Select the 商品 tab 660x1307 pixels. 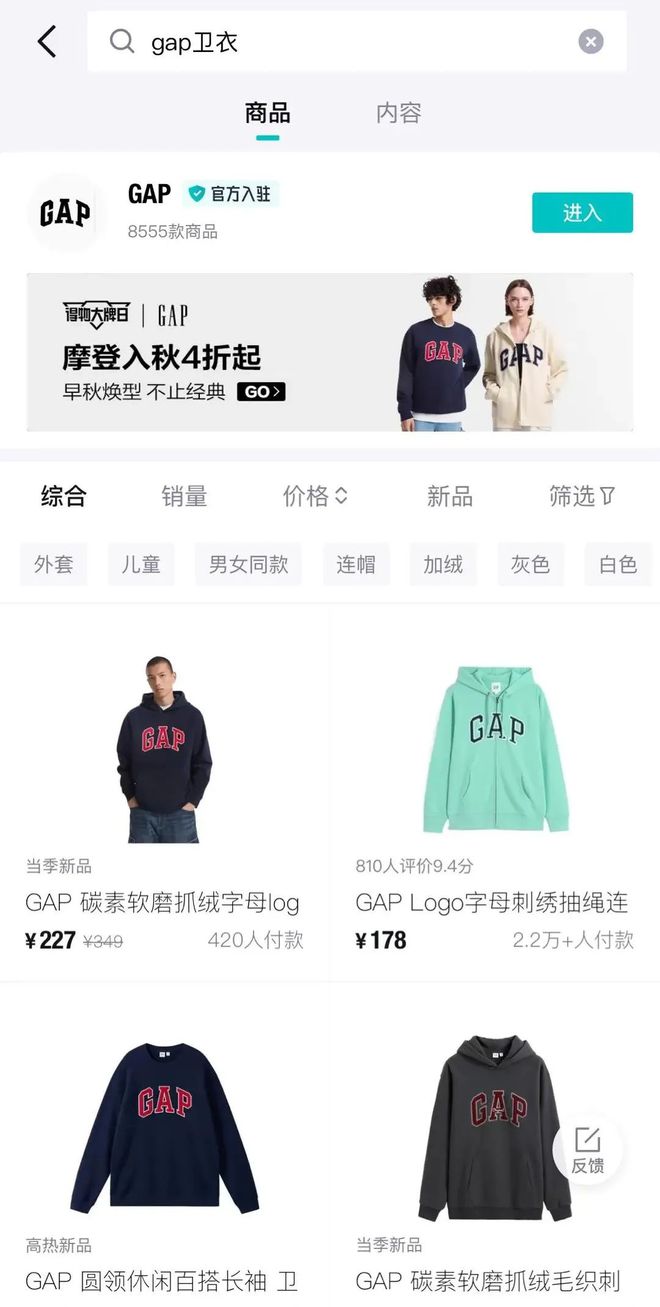pos(267,113)
